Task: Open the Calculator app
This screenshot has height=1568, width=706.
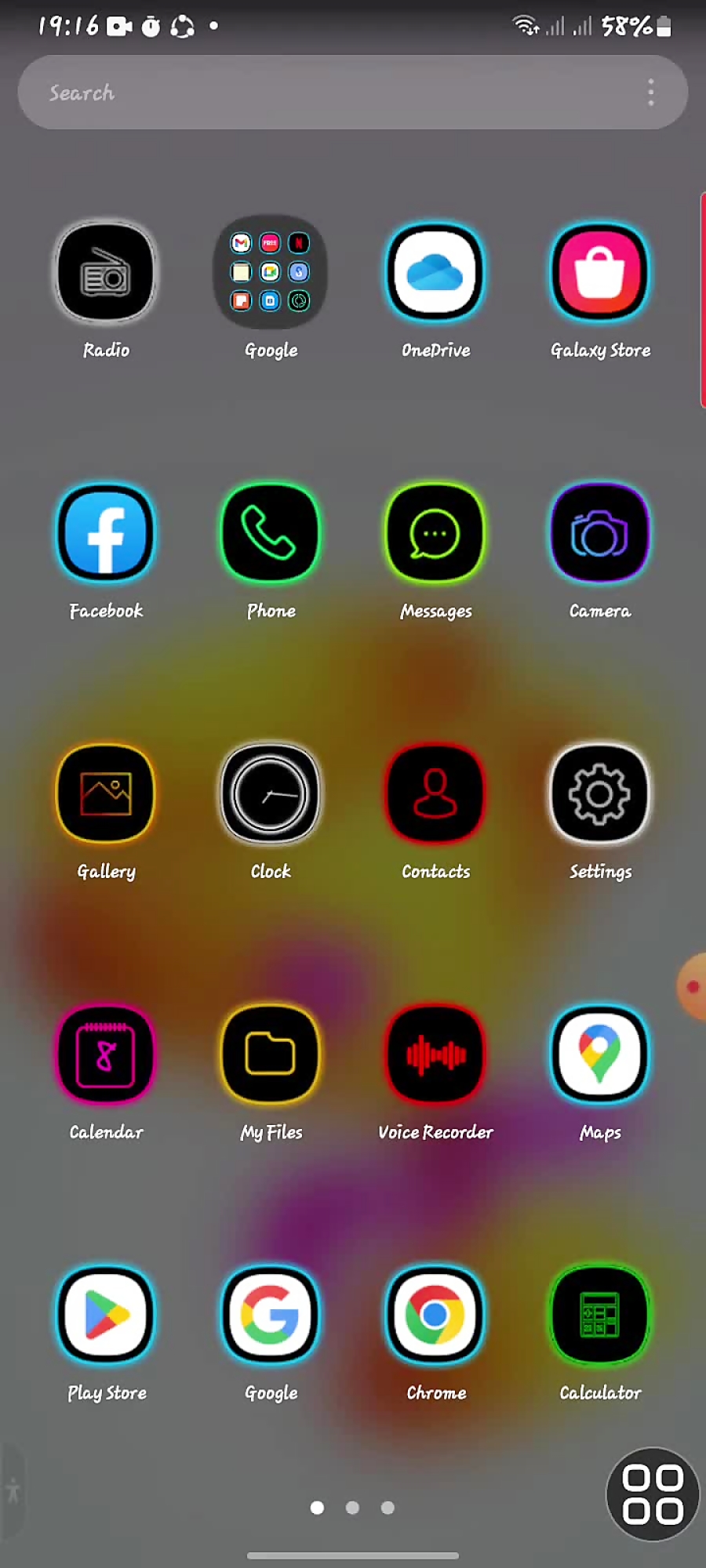Action: [x=600, y=1315]
